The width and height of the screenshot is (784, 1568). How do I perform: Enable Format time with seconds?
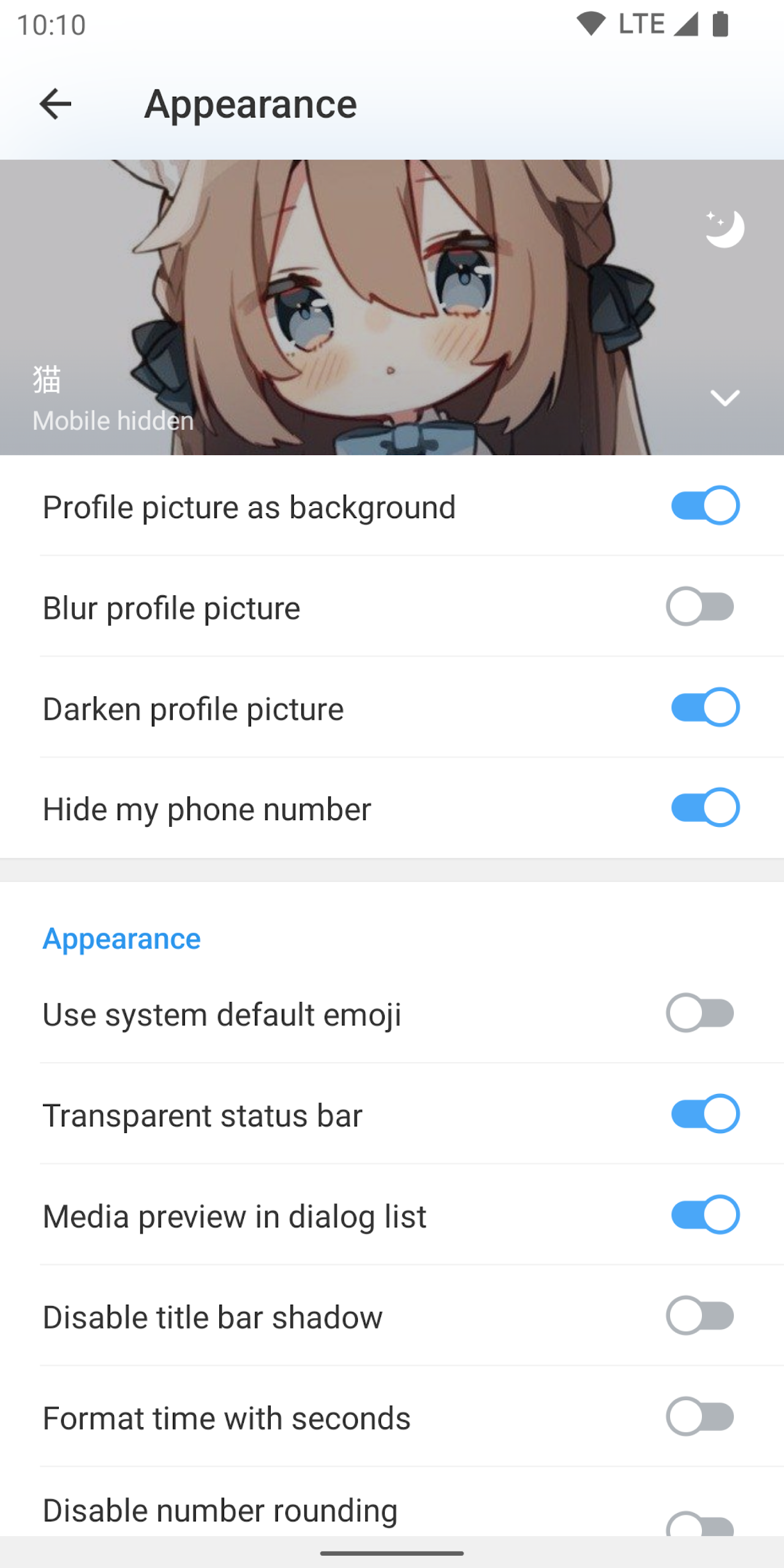[701, 1417]
